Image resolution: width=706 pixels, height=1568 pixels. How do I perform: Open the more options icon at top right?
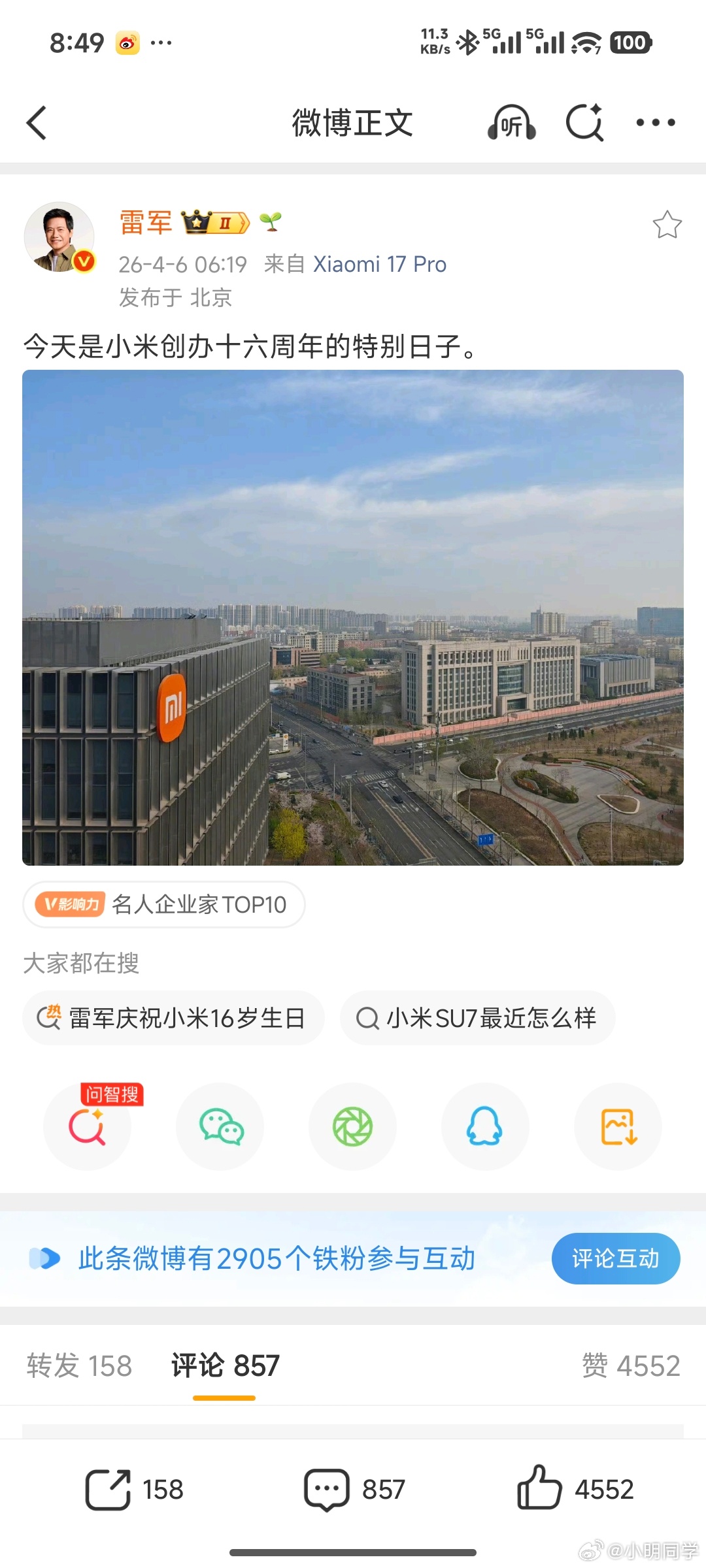click(656, 122)
